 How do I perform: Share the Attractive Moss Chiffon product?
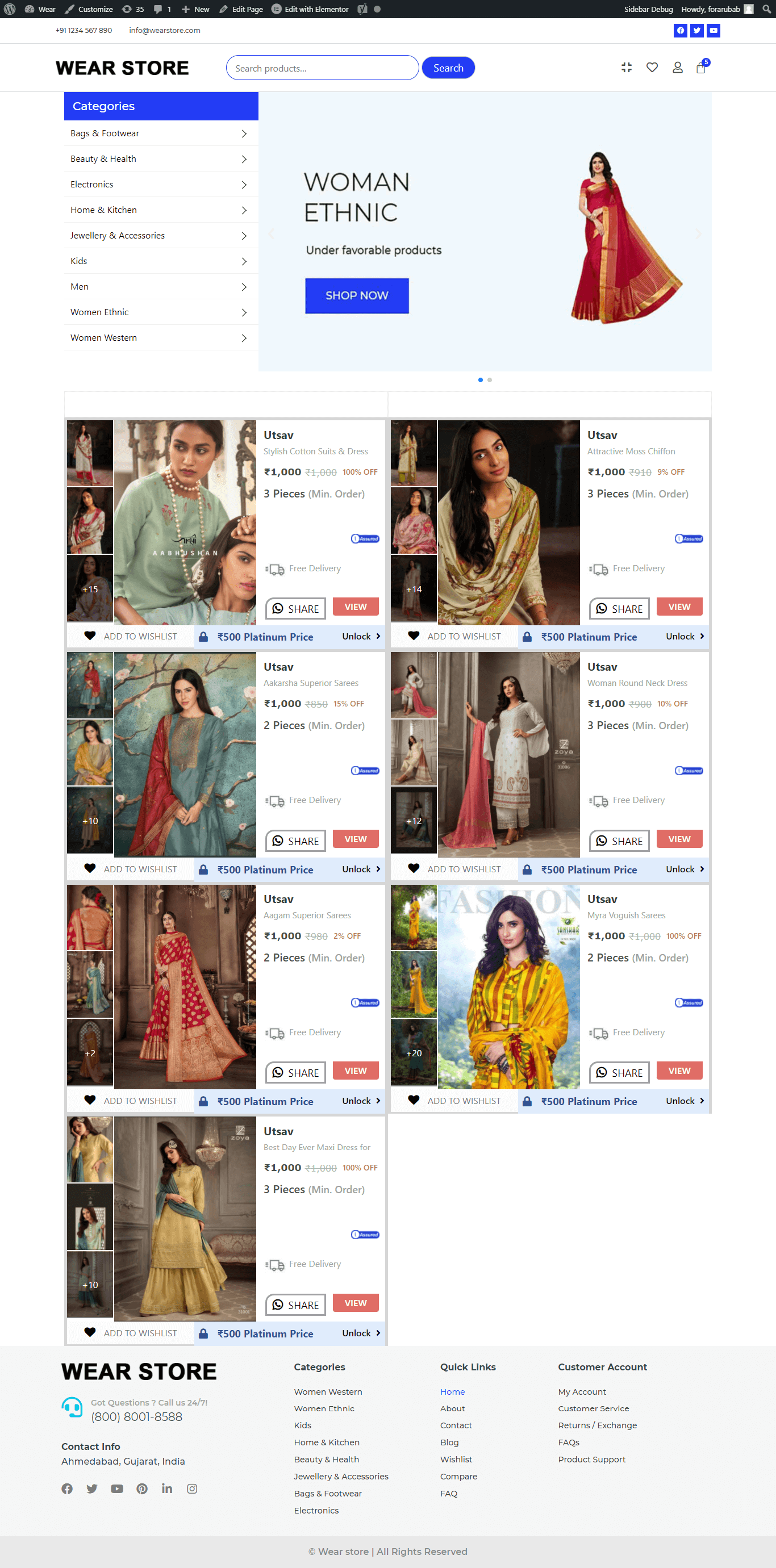(x=619, y=609)
